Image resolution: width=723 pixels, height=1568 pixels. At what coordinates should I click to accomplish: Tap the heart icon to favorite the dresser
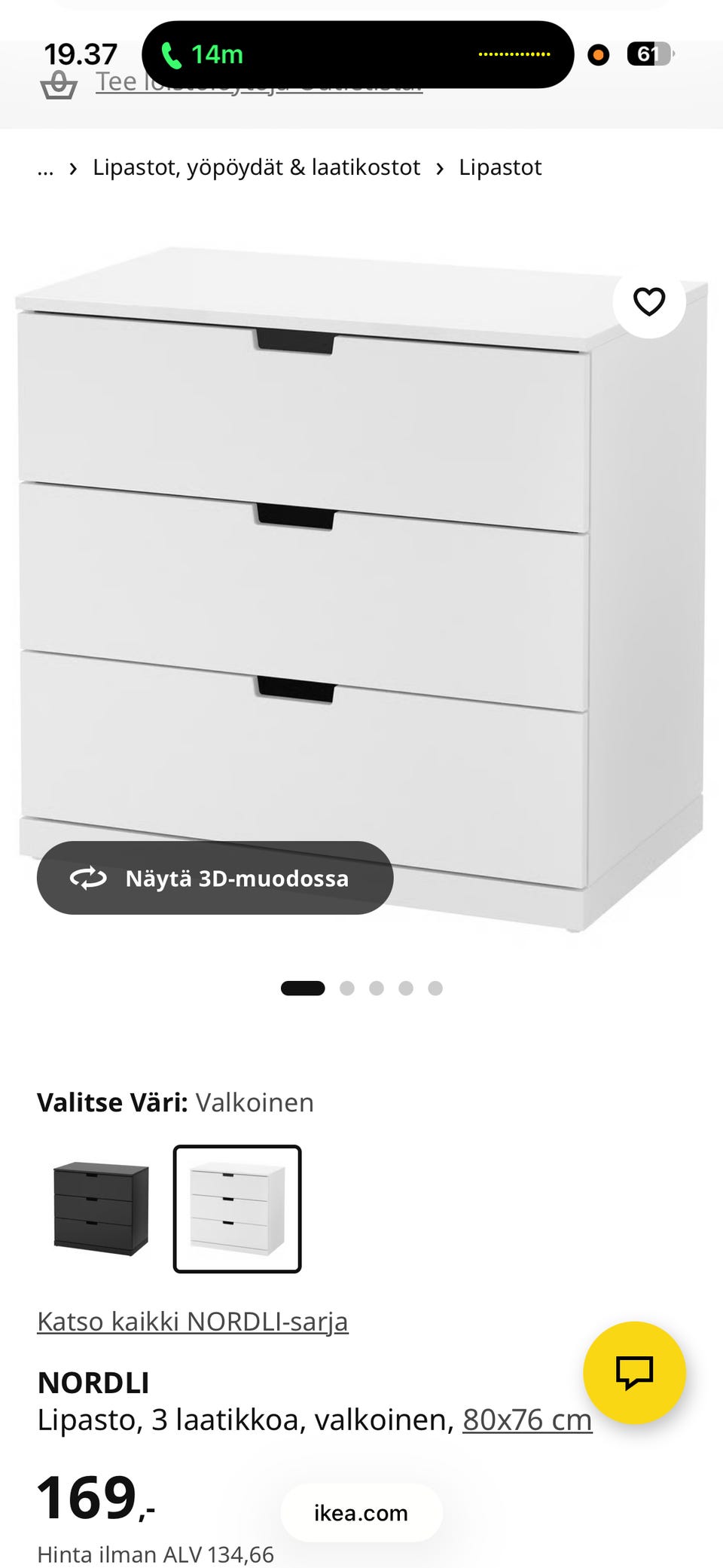[648, 302]
